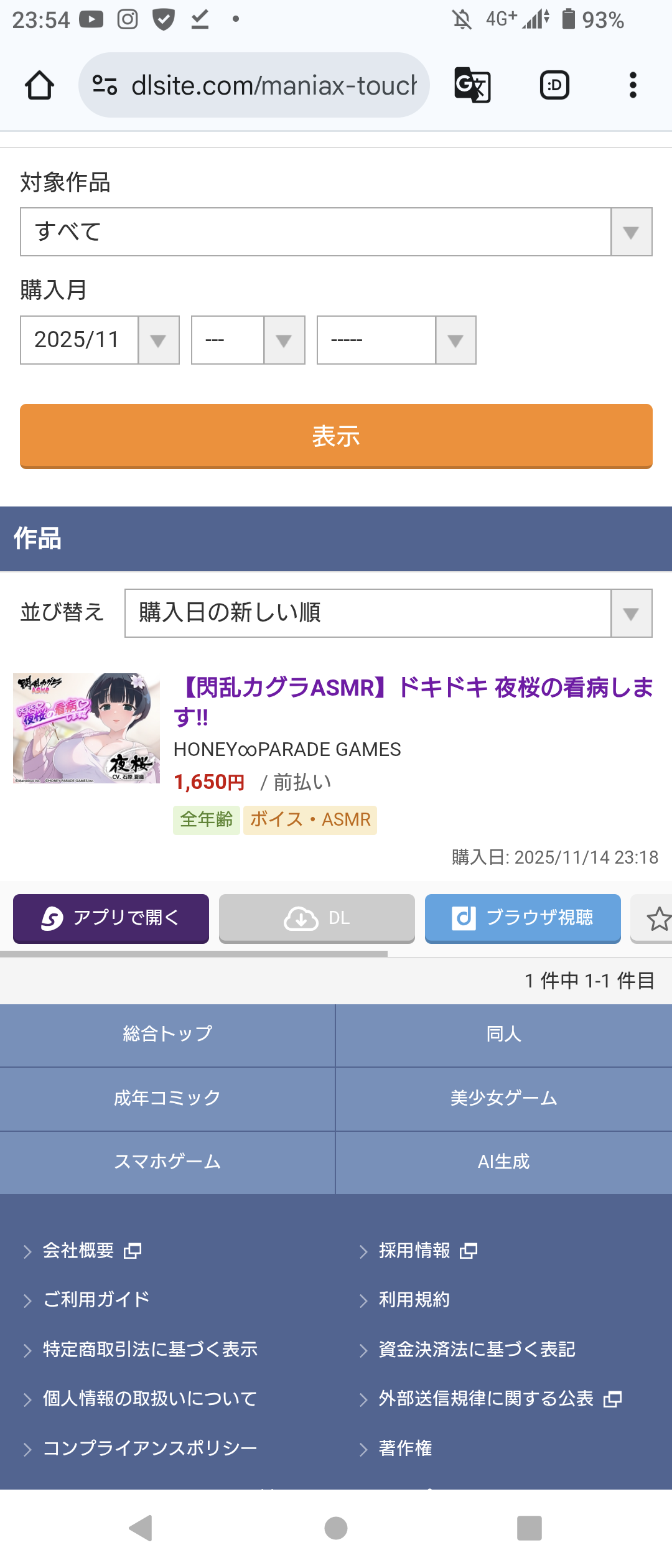Open the 美少女ゲーム section
Viewport: 672px width, 1568px height.
(504, 1099)
